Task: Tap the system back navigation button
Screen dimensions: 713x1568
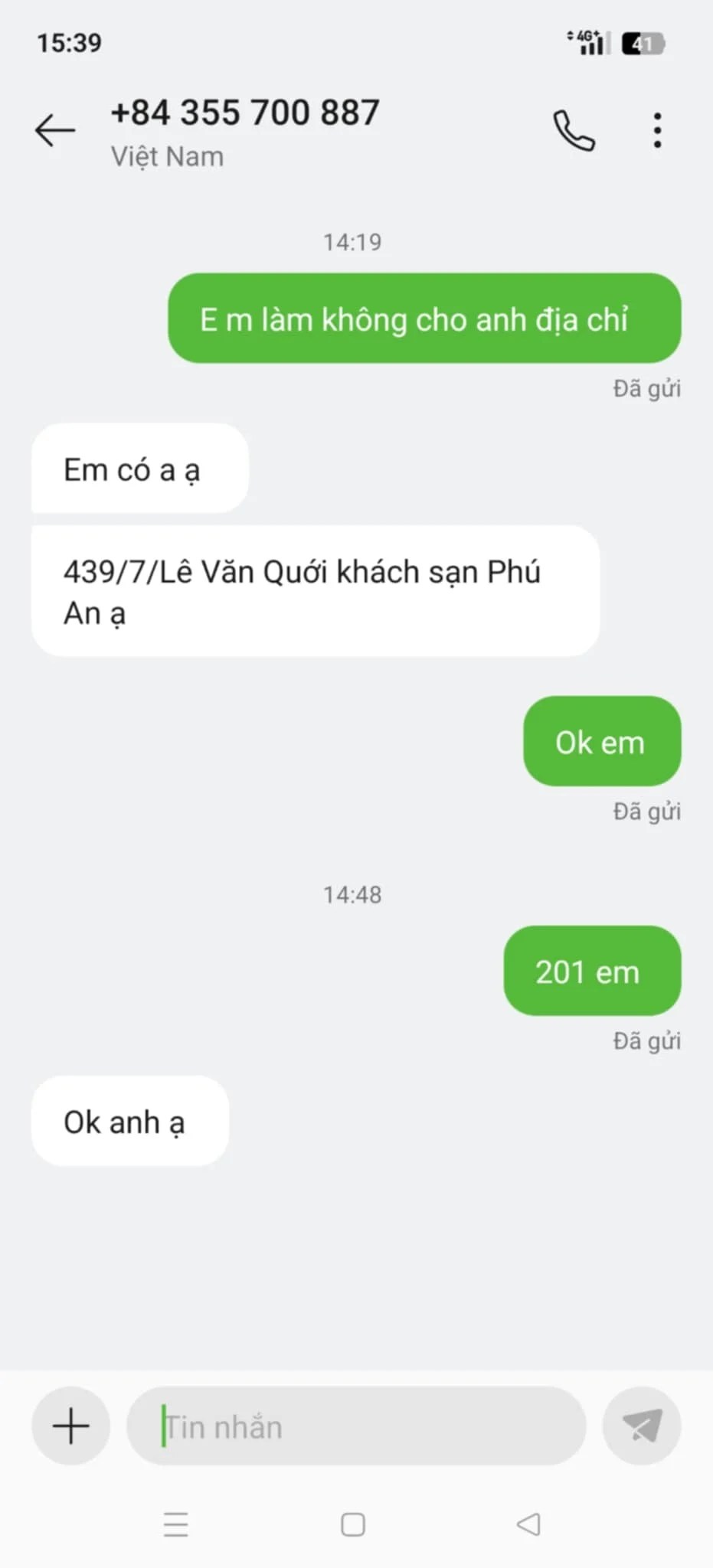Action: click(x=528, y=1524)
